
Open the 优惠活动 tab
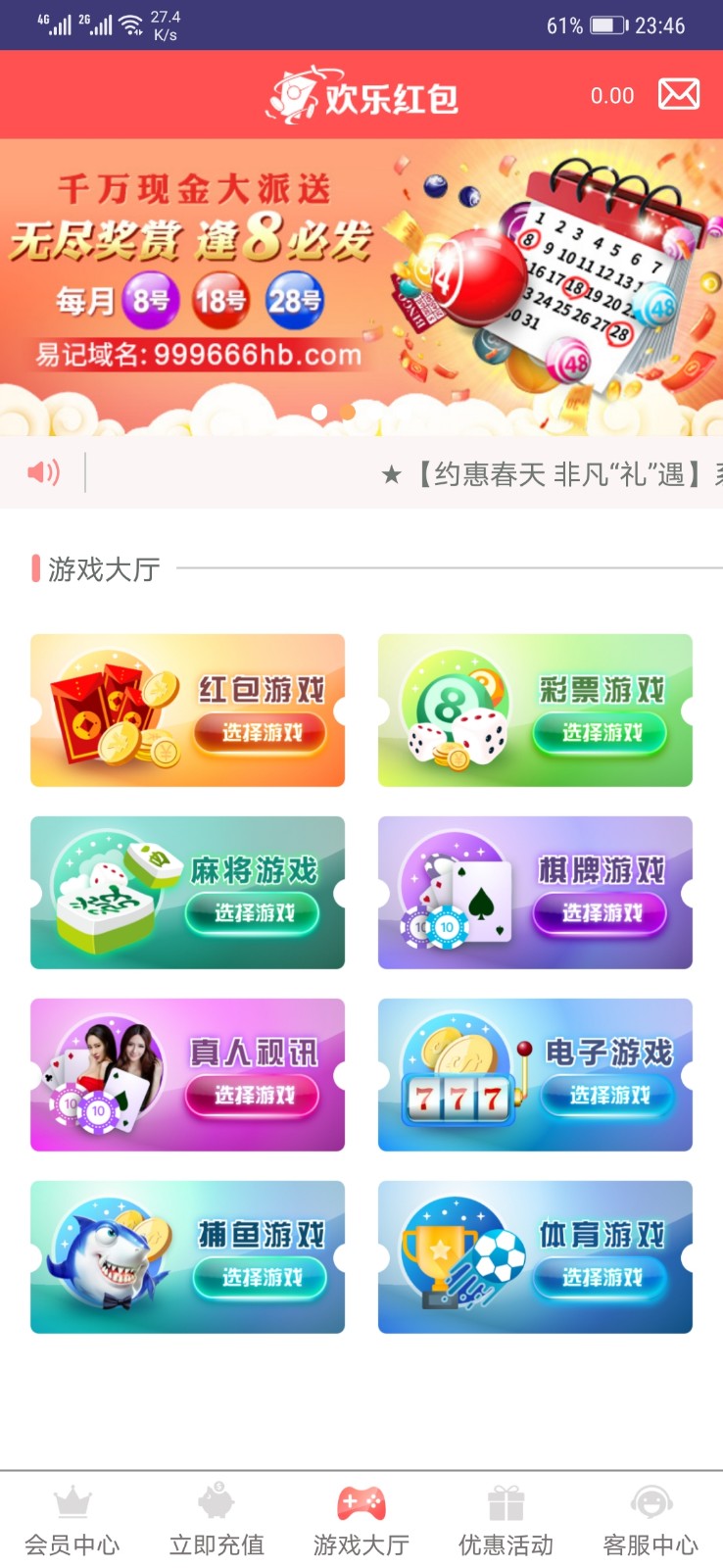click(x=506, y=1522)
